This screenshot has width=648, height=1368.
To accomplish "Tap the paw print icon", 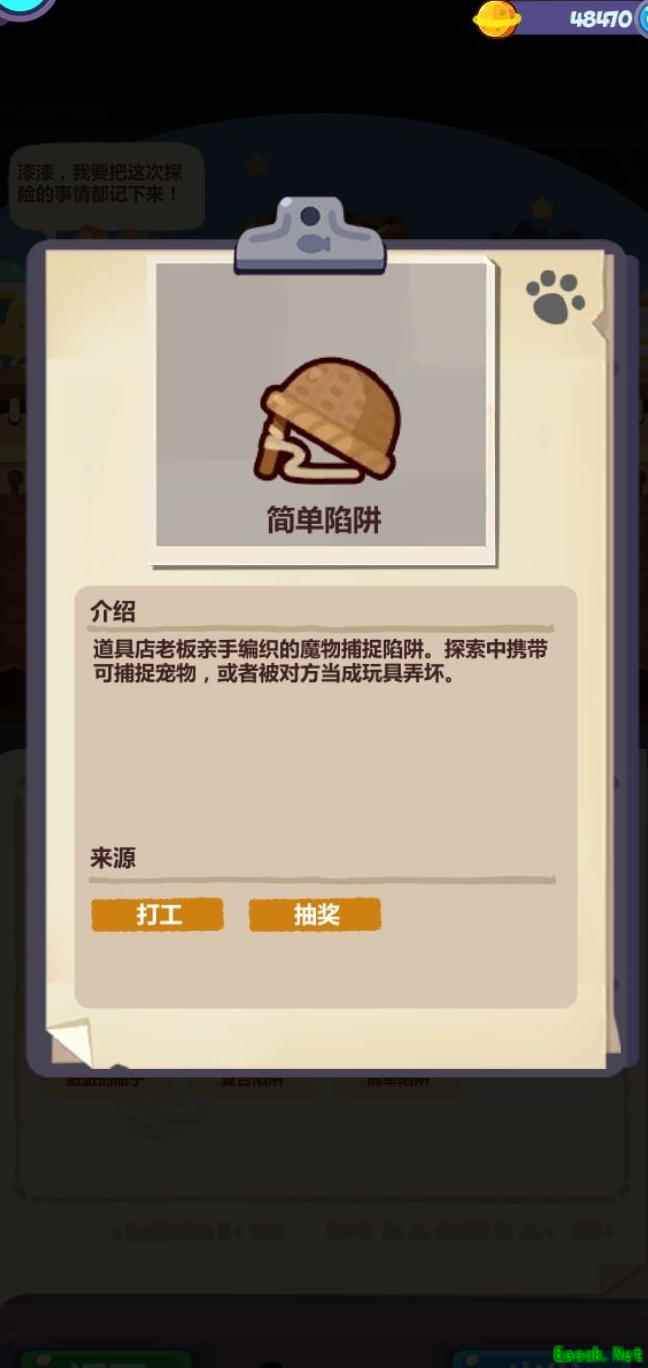I will pos(555,297).
